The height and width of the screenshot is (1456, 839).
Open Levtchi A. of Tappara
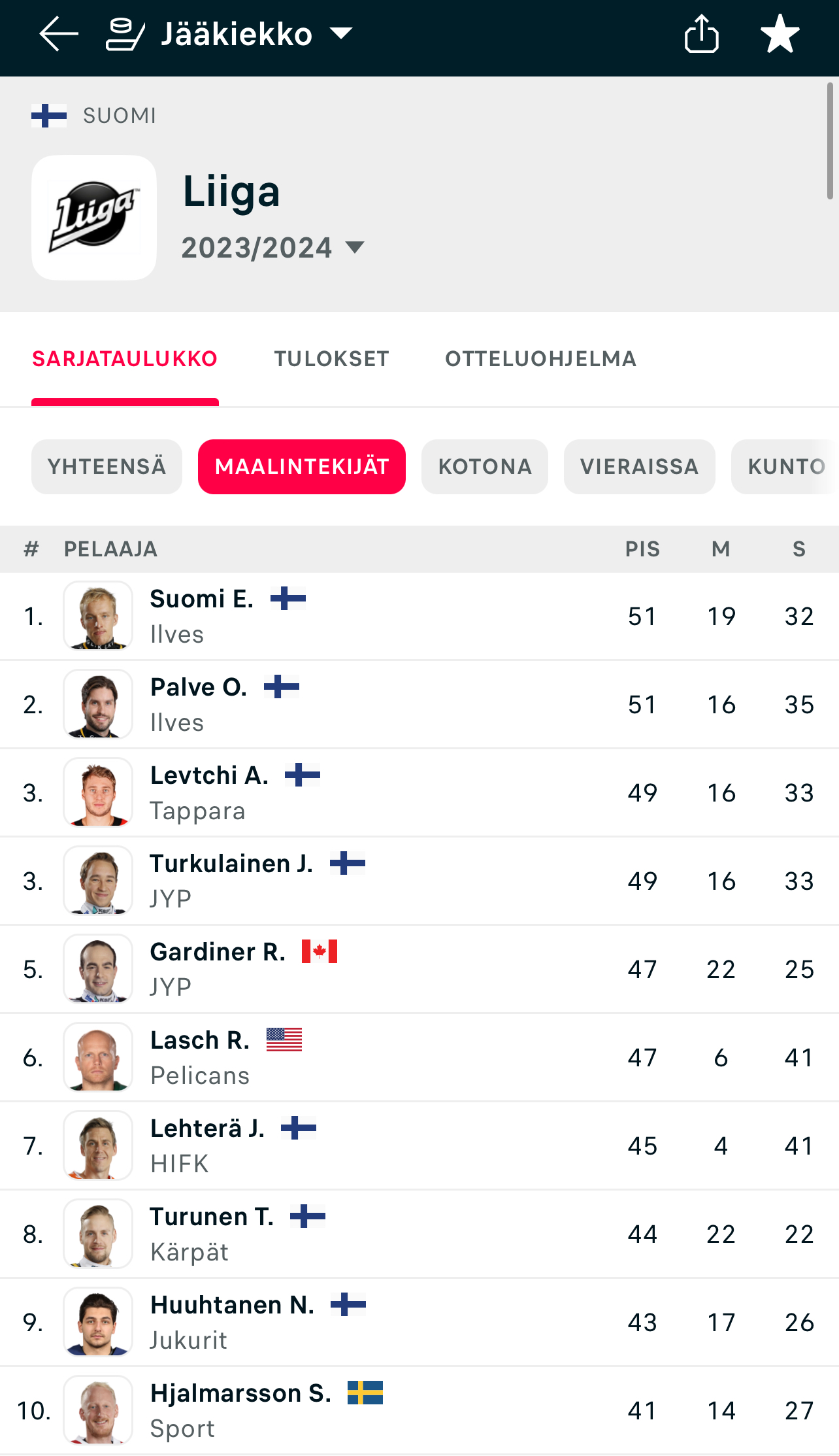tap(209, 792)
